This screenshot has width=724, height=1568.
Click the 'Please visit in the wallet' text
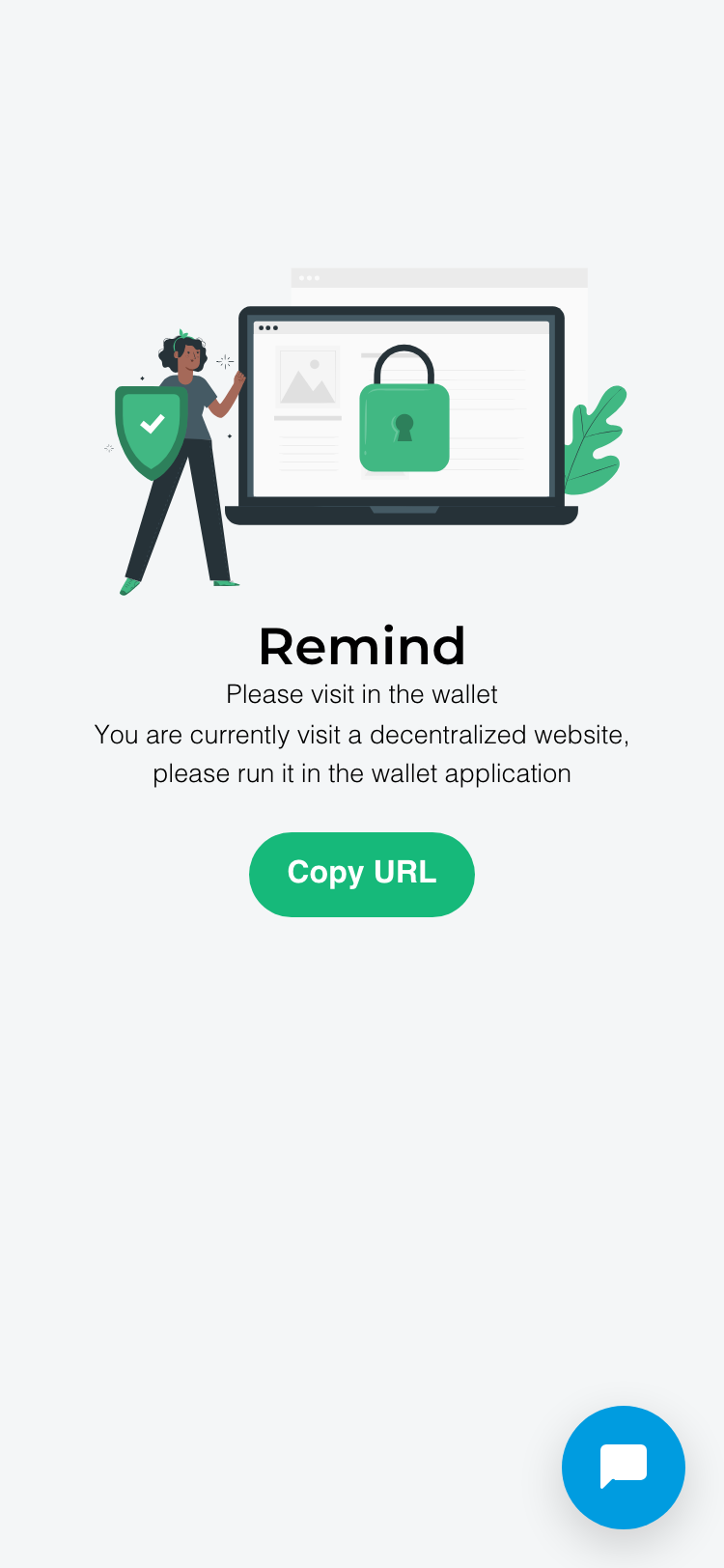362,694
